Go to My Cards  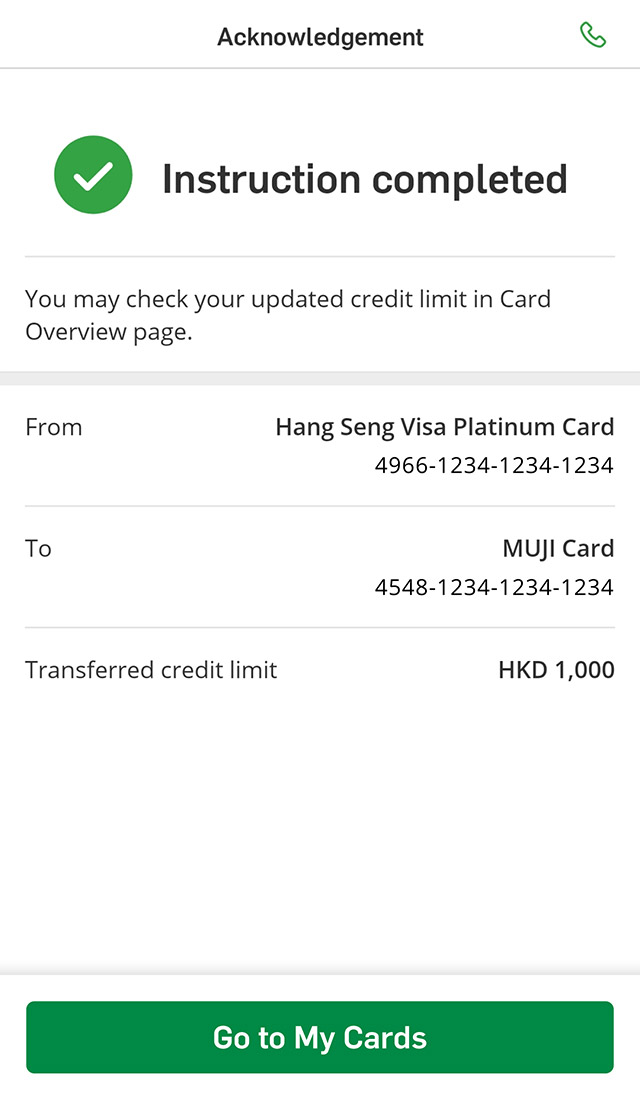tap(320, 1037)
